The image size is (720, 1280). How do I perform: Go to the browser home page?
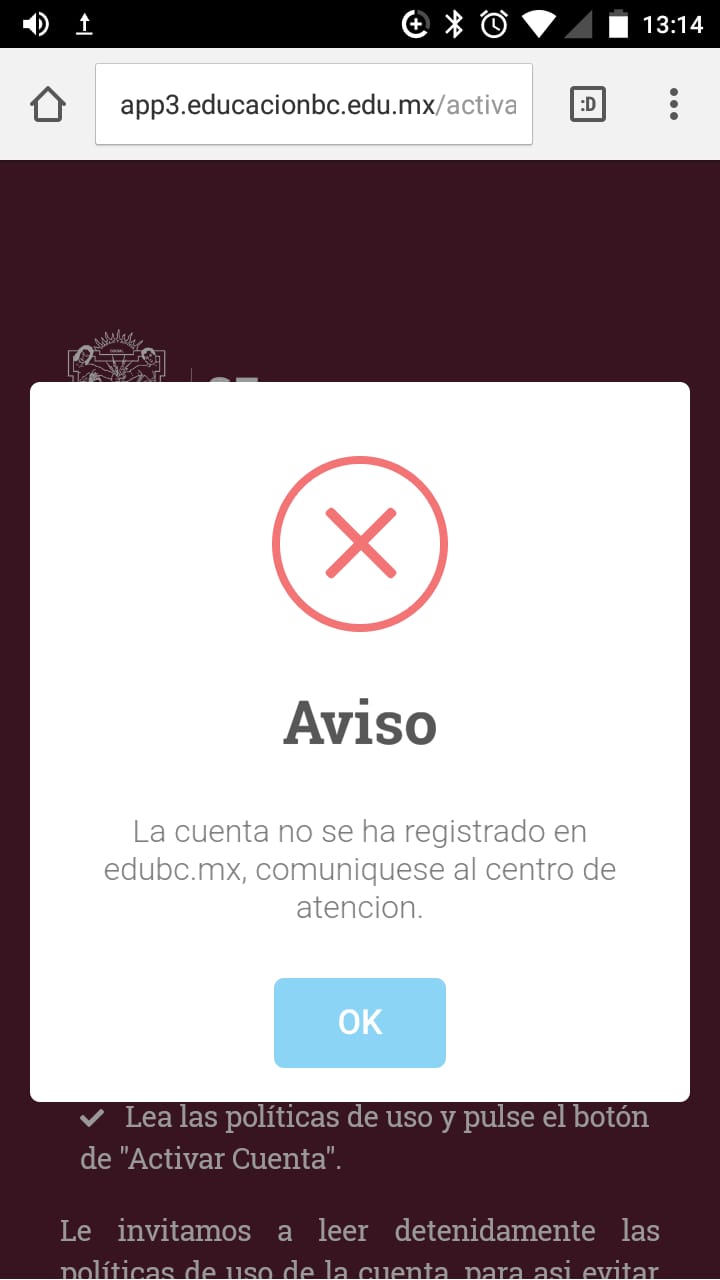48,104
